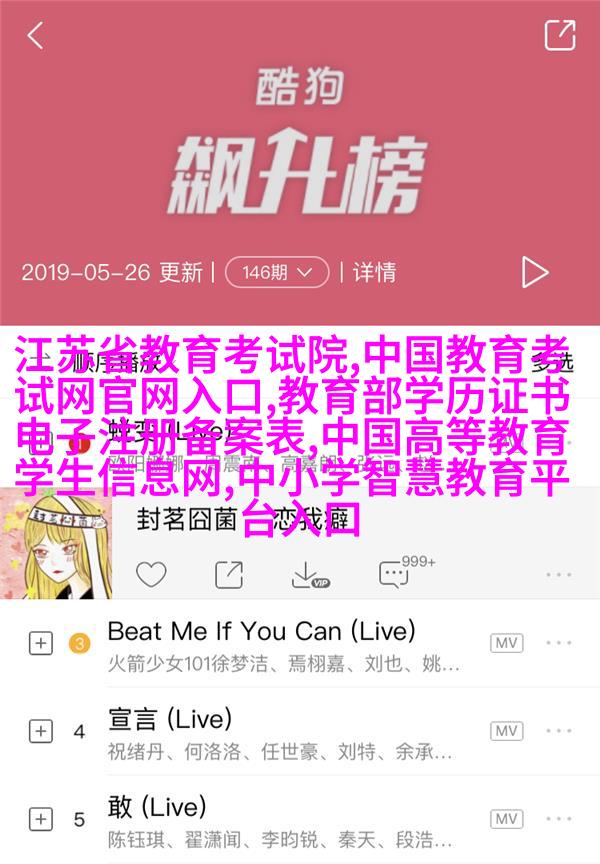Watch the MV for Beat Me If You Can

point(506,643)
